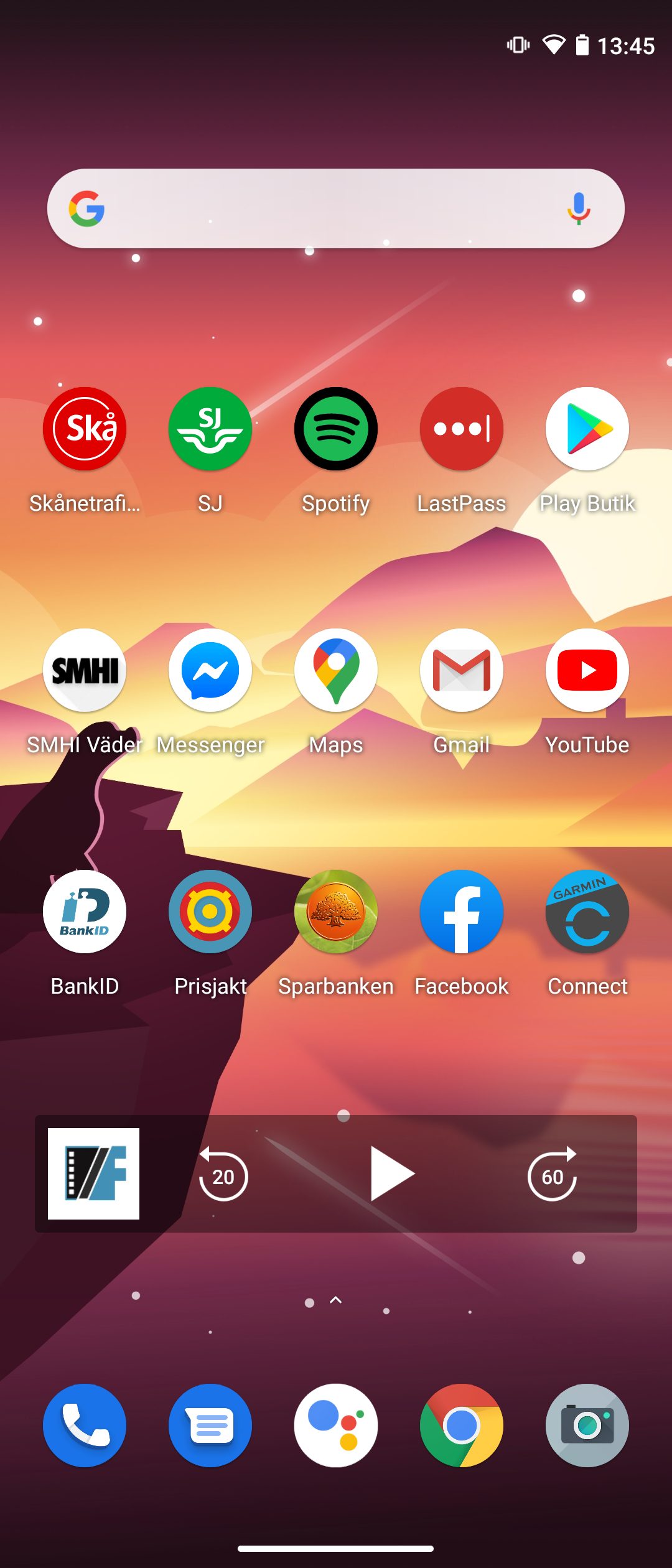
Task: Launch Garmin Connect
Action: (587, 912)
